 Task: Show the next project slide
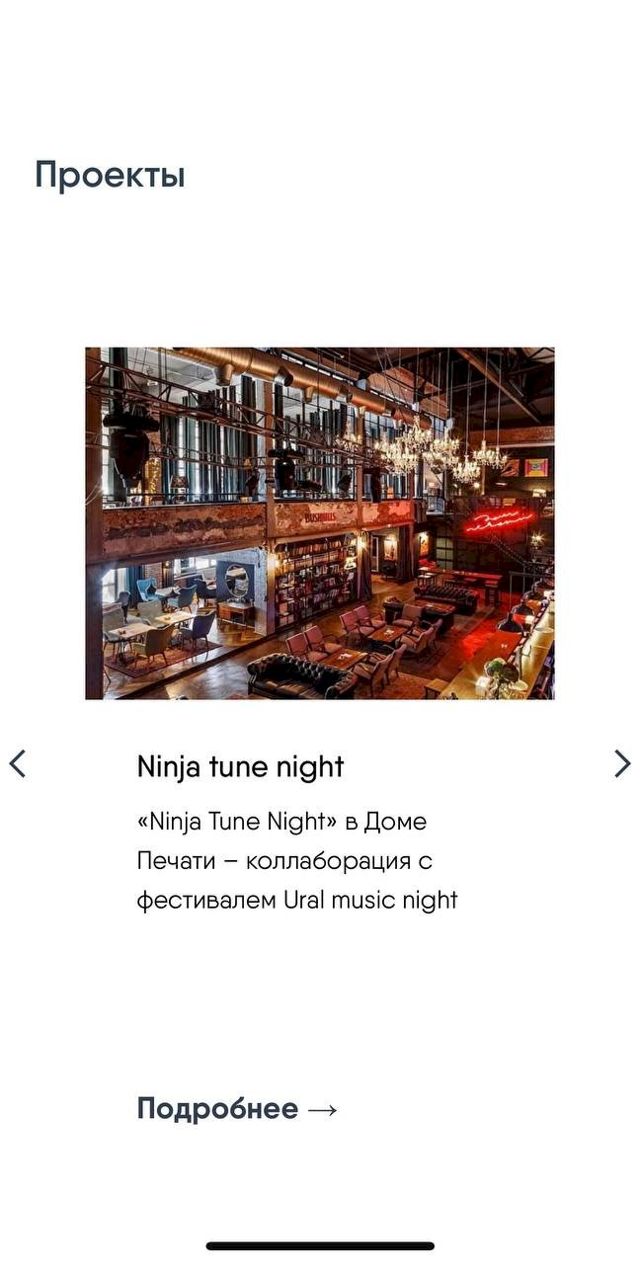[622, 764]
